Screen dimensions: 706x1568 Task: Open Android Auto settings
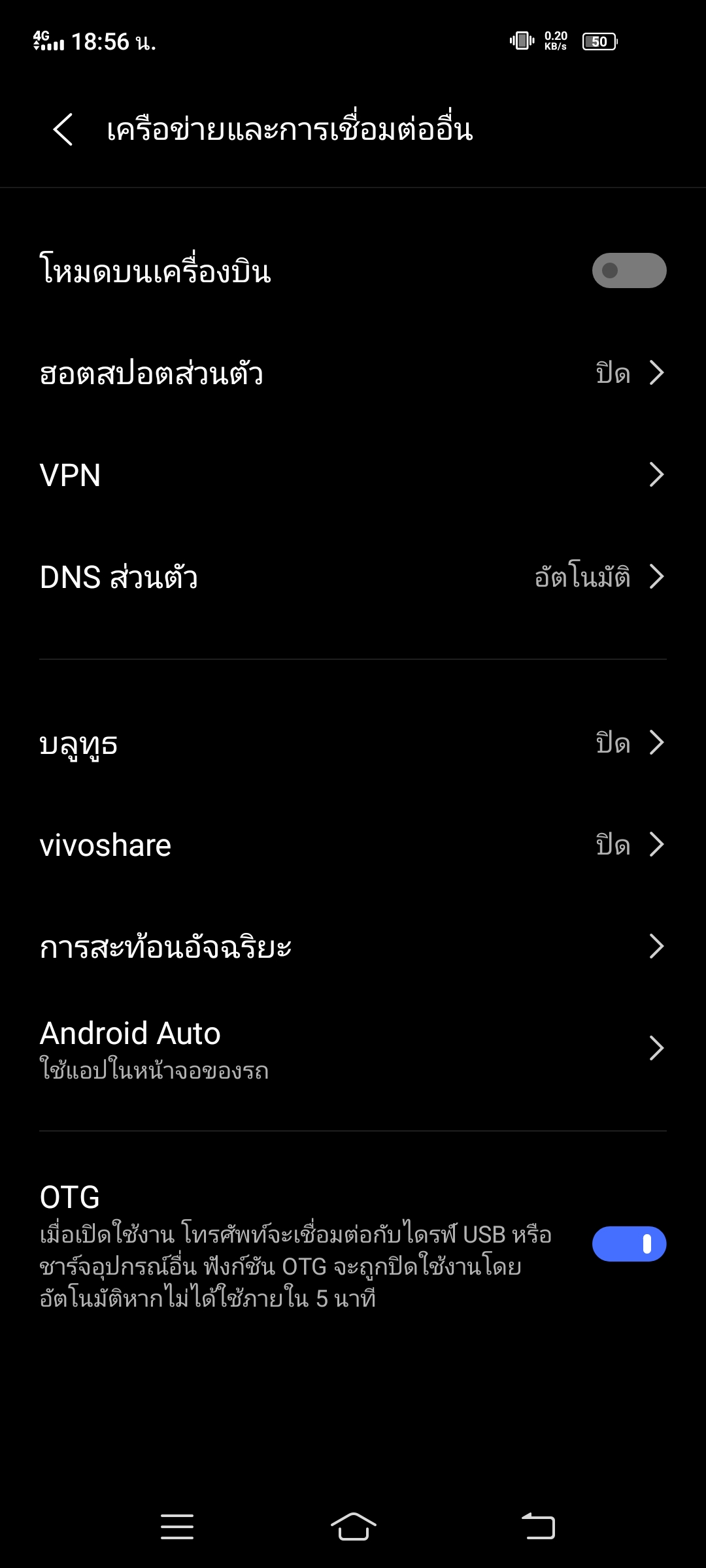353,1049
